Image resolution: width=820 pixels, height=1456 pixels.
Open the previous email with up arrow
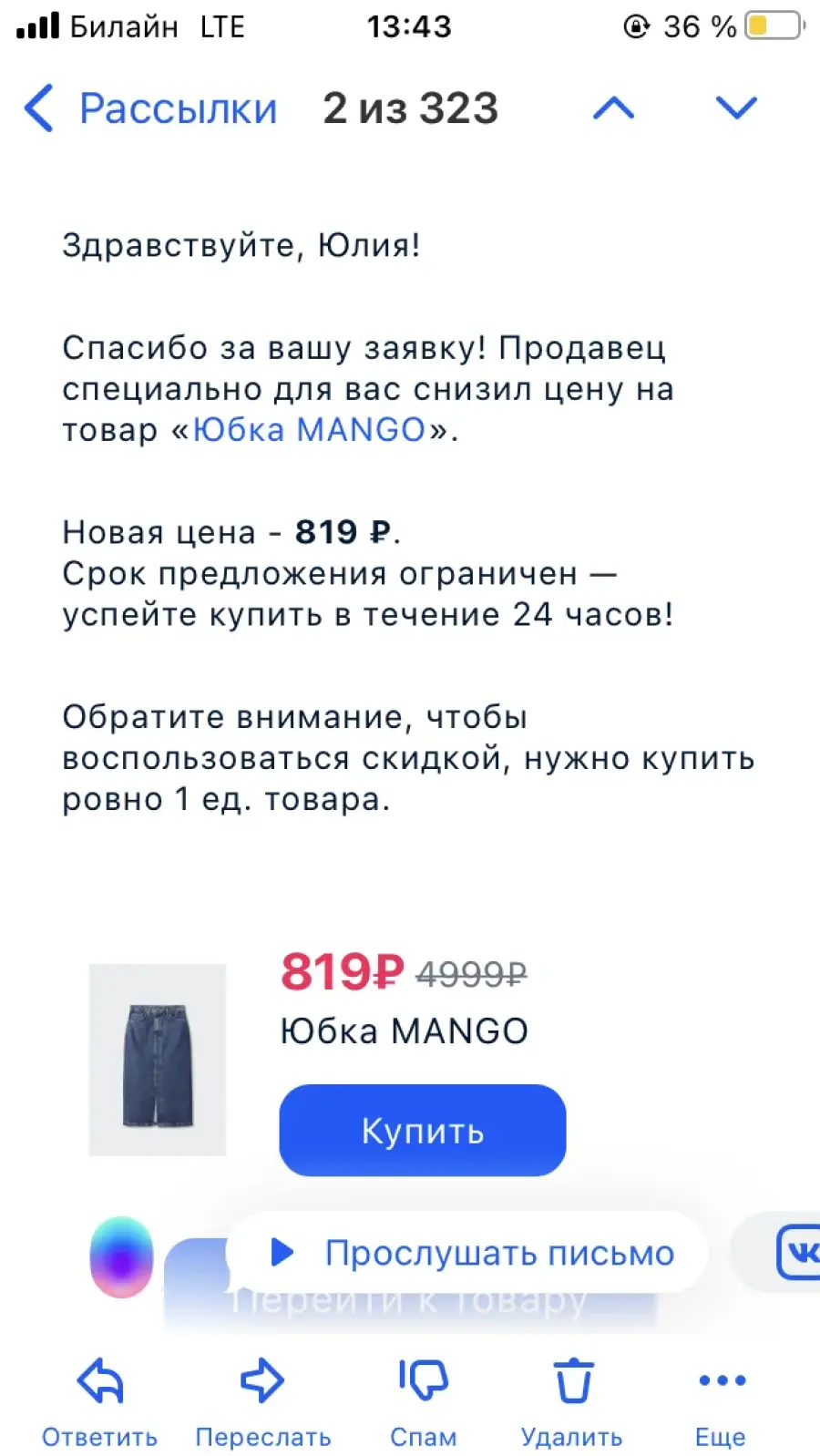point(613,108)
